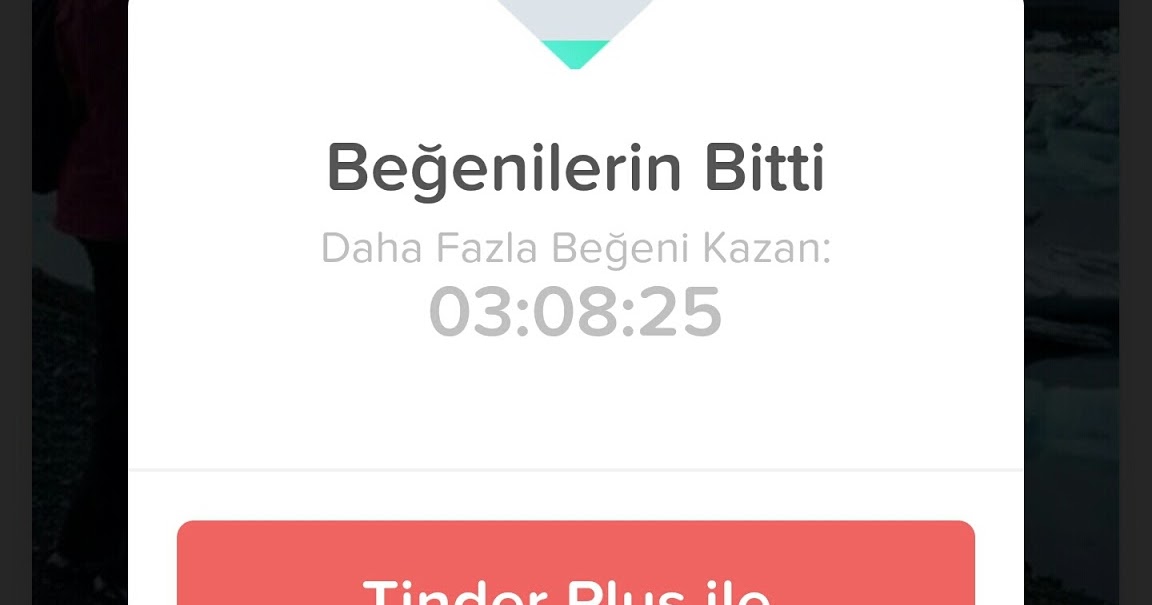This screenshot has height=605, width=1152.
Task: Tap the red Tinder Plus button
Action: (575, 565)
